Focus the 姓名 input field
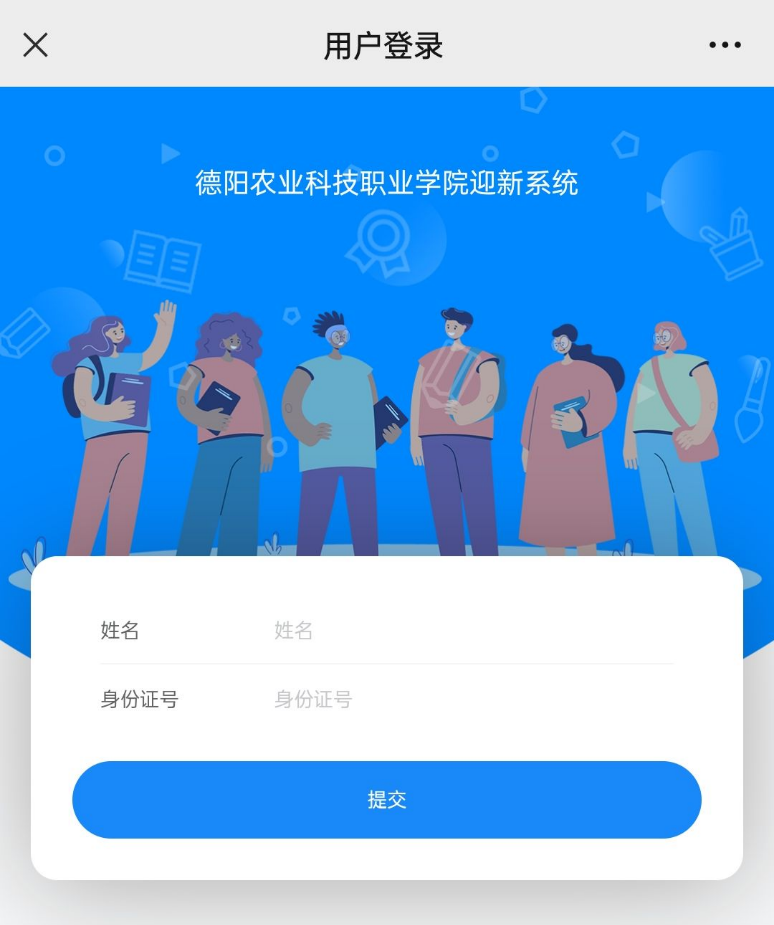This screenshot has height=925, width=774. point(470,631)
